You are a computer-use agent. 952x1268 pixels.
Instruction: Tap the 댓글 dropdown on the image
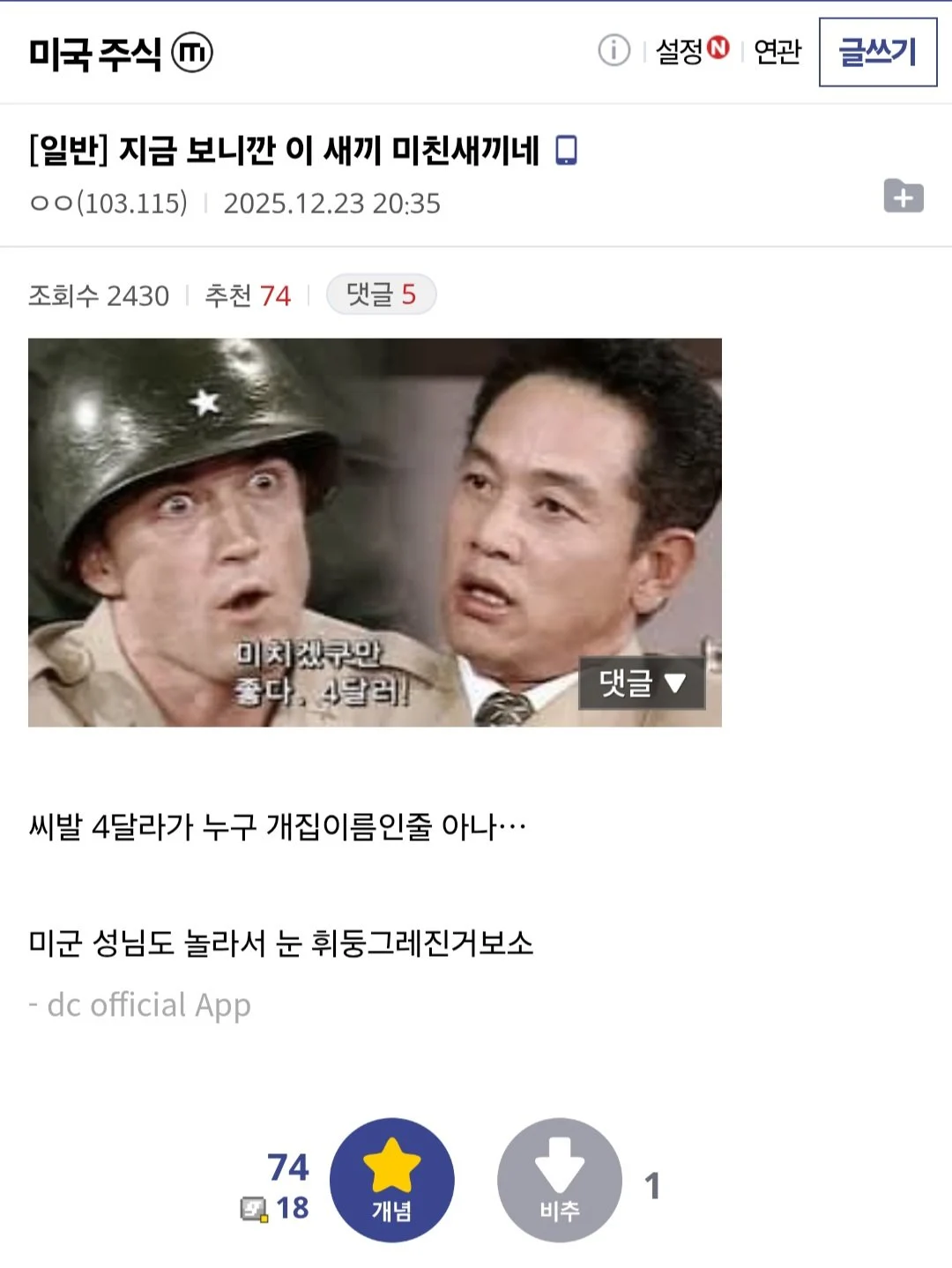click(641, 682)
